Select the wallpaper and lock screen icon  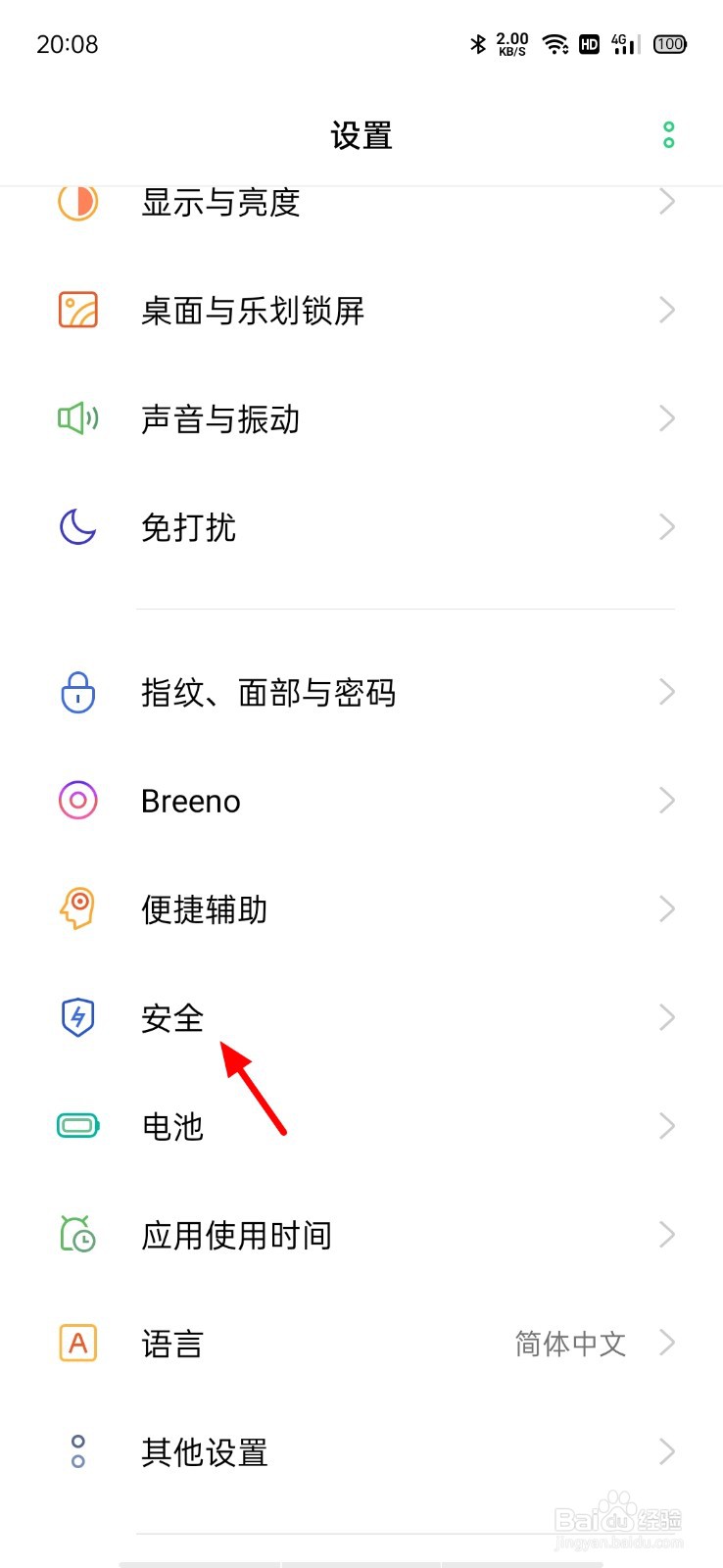coord(77,311)
